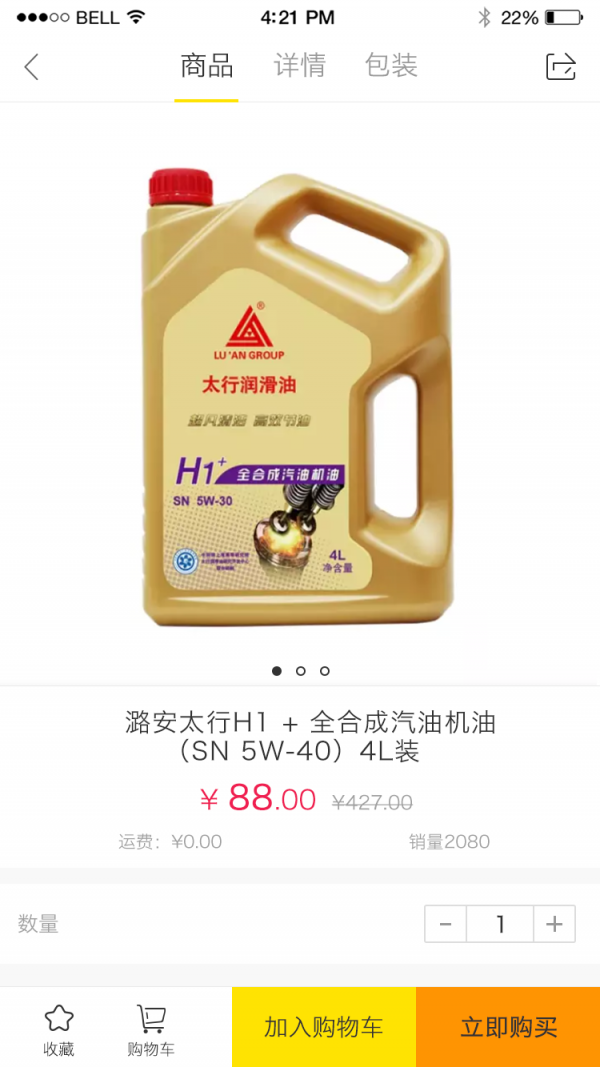This screenshot has width=600, height=1067.
Task: Tap 立即购买 to buy now
Action: pos(508,1027)
